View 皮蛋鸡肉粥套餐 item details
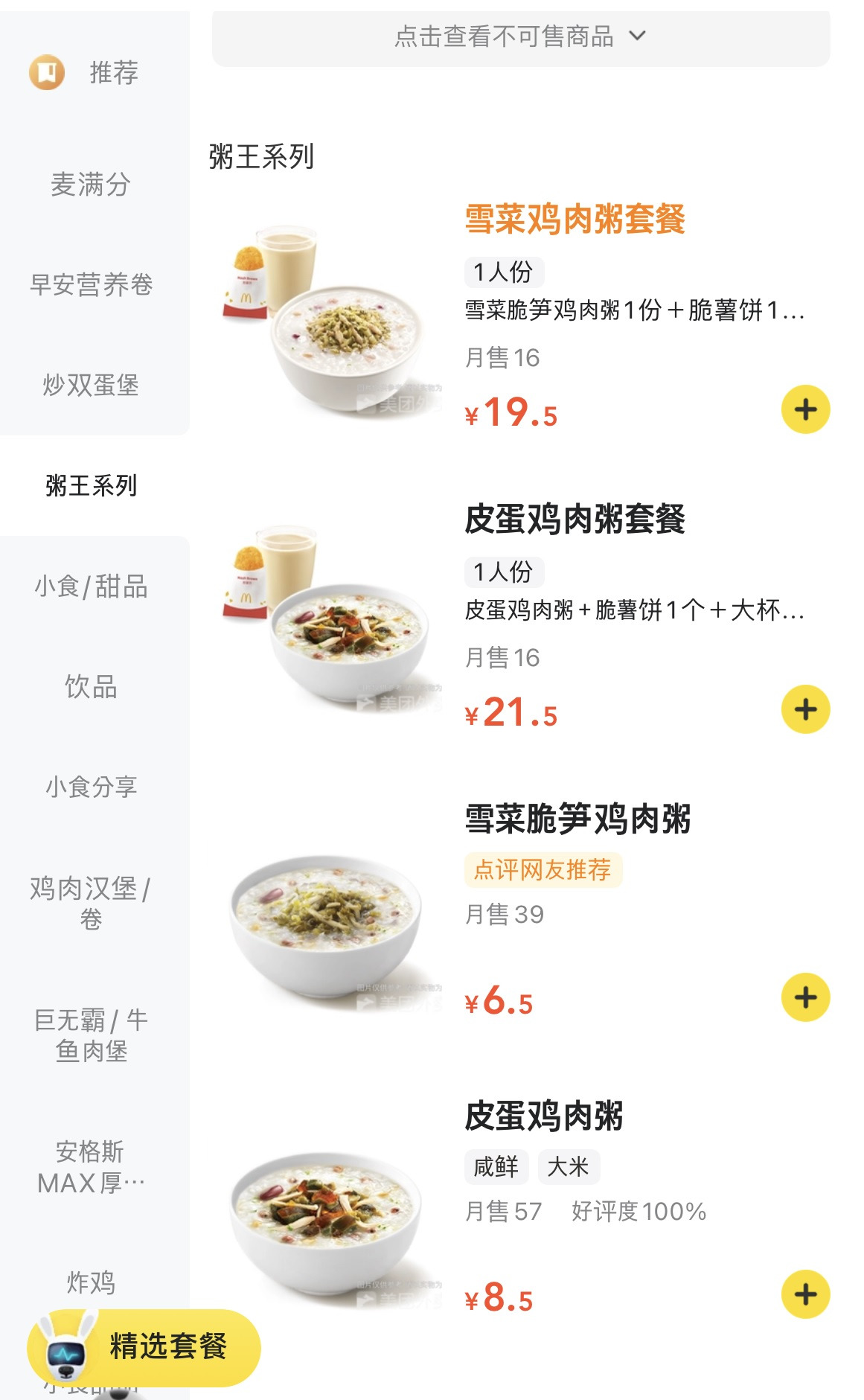 575,520
